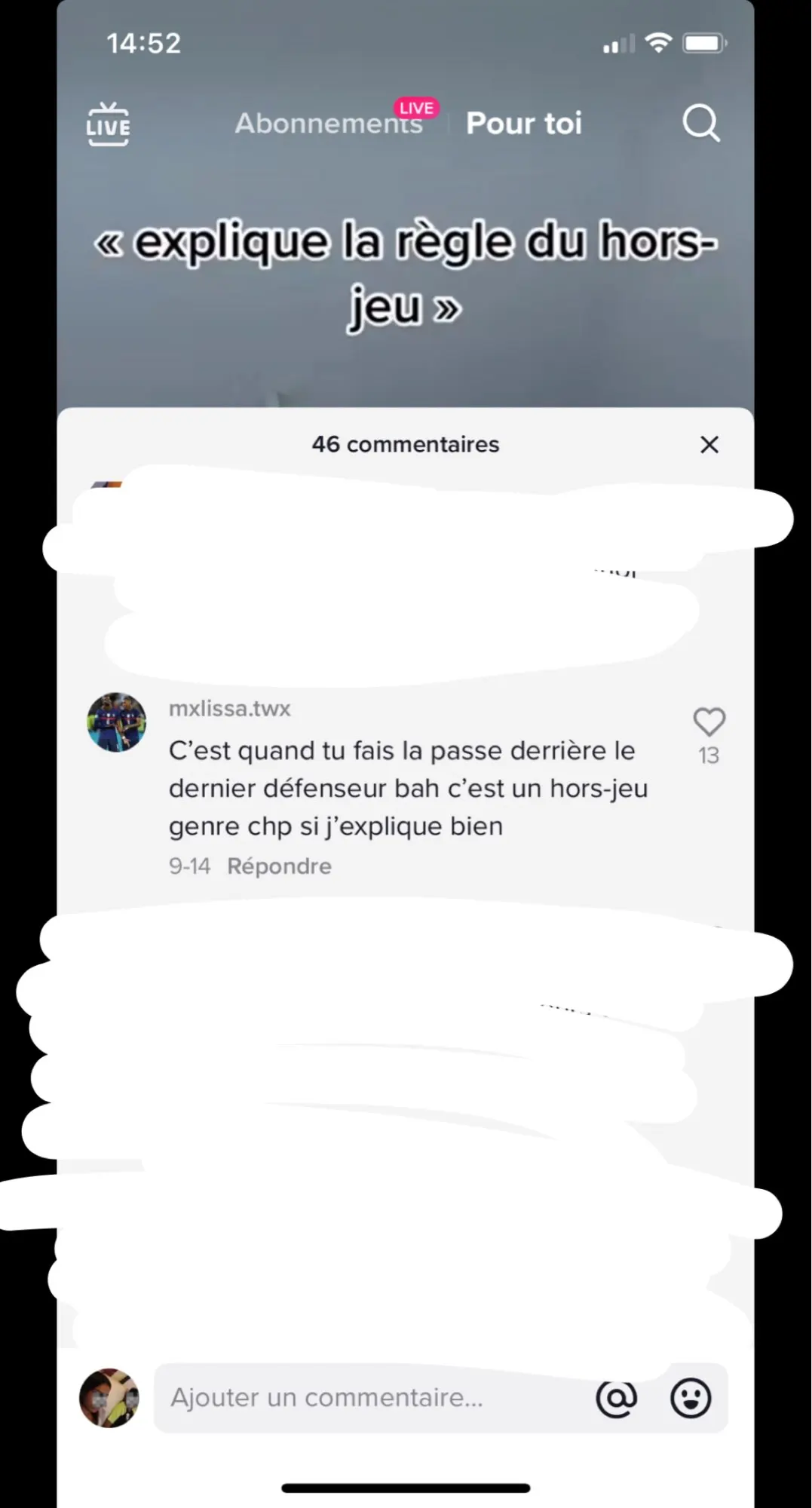The width and height of the screenshot is (812, 1508).
Task: Open the emoji picker
Action: pos(690,1399)
